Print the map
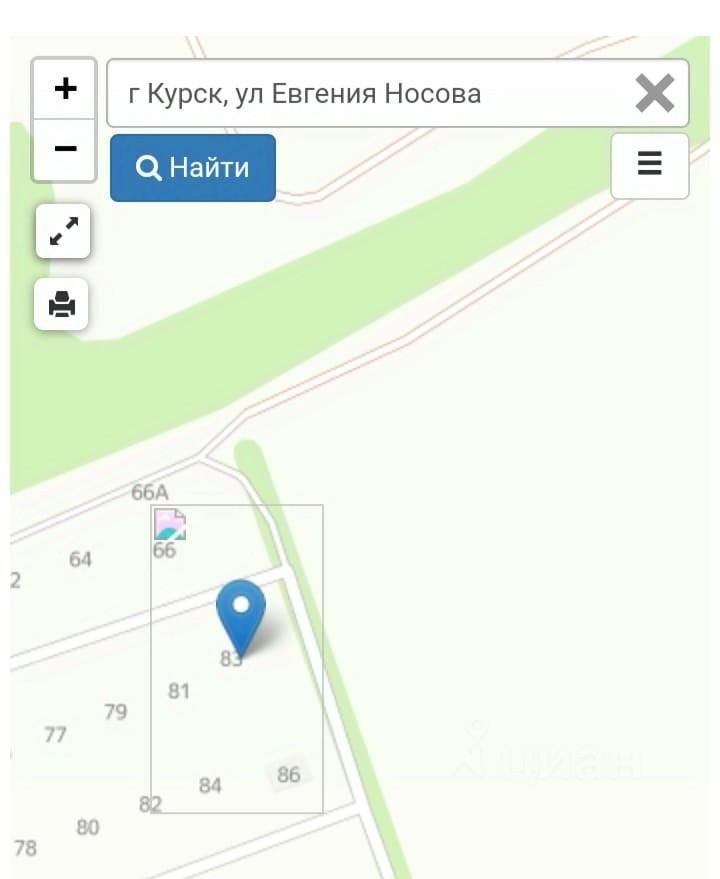This screenshot has height=879, width=720. coord(62,304)
